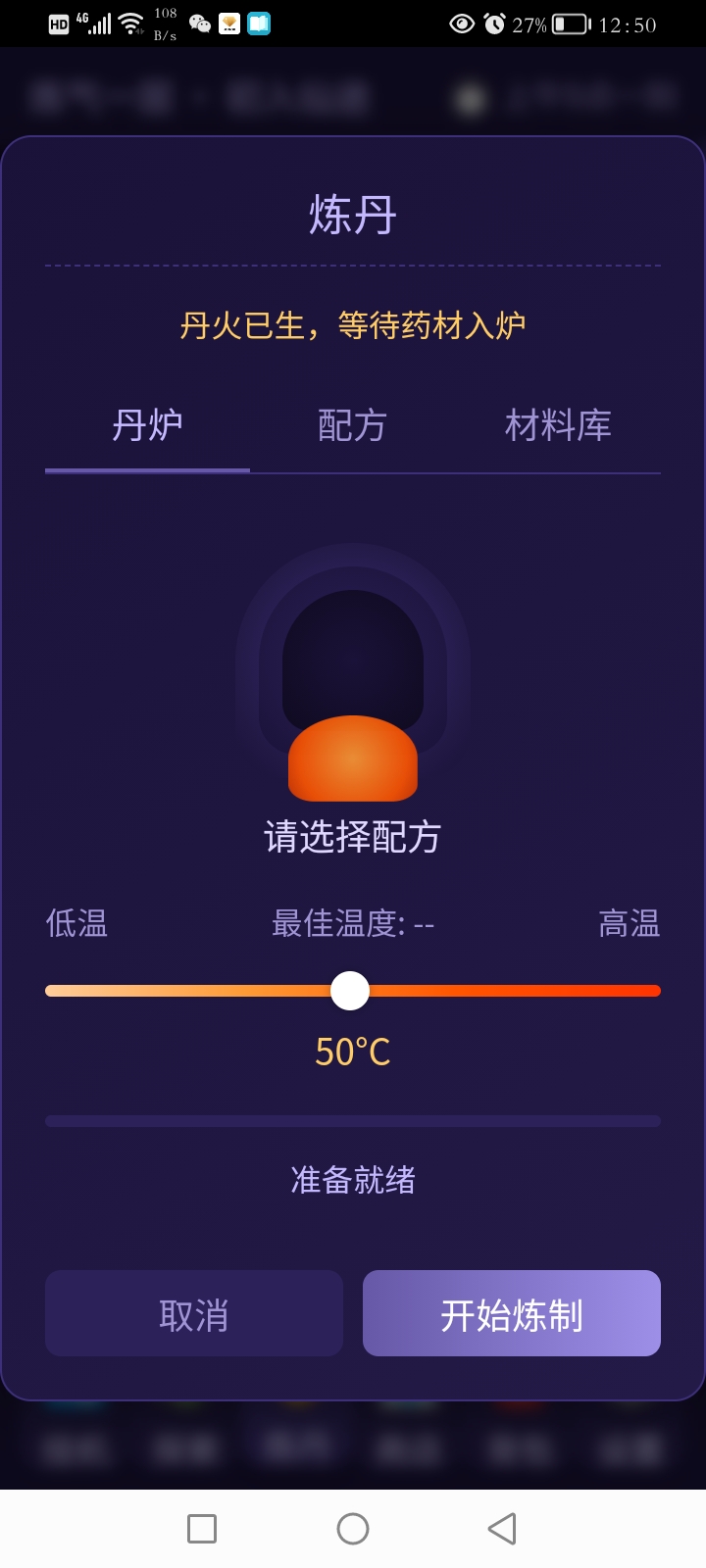
Task: Tap the Wi-Fi signal icon
Action: (130, 22)
